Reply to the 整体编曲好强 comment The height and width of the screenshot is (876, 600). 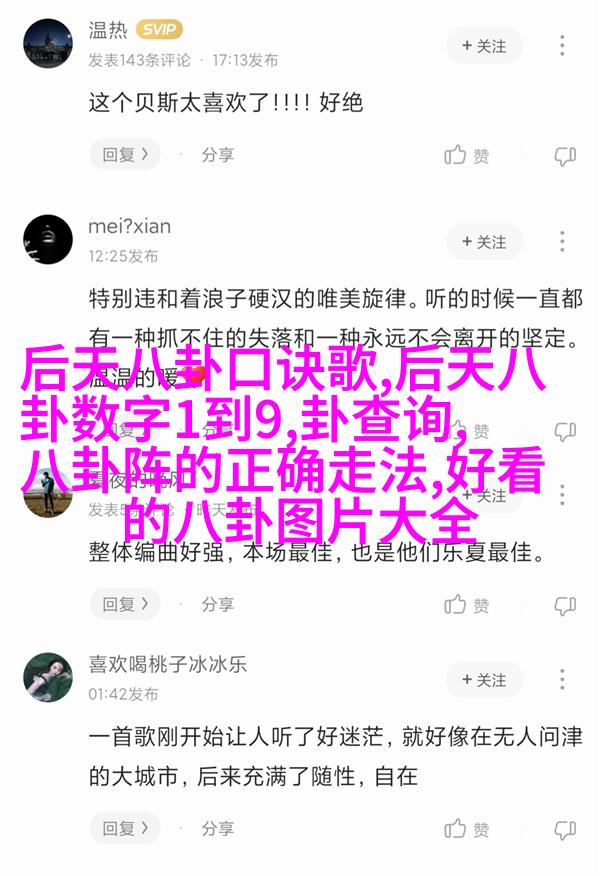(125, 605)
